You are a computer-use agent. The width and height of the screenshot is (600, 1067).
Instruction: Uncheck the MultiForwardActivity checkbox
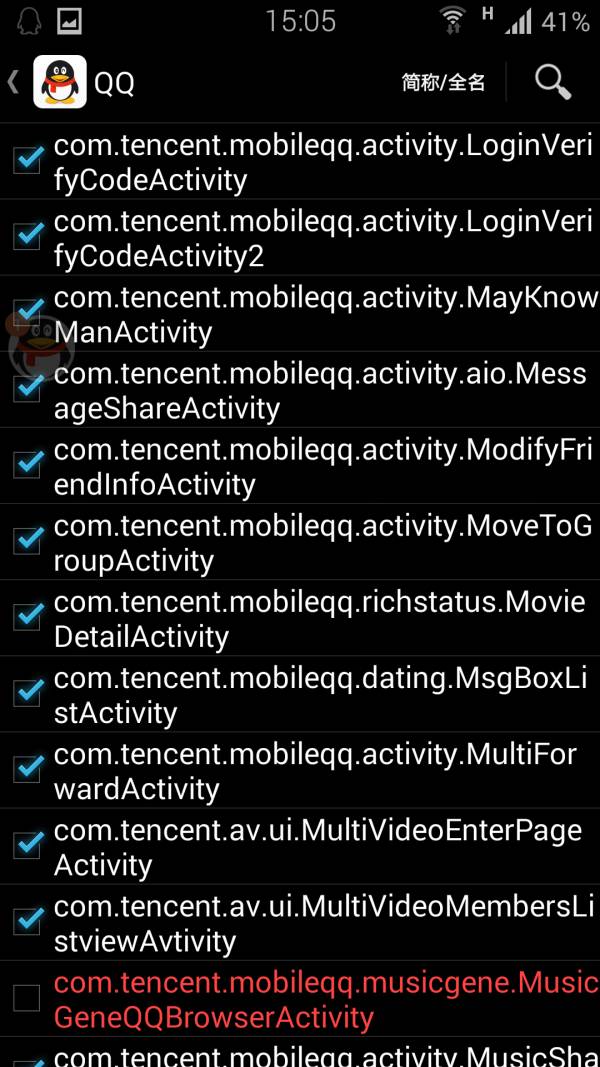(x=27, y=770)
